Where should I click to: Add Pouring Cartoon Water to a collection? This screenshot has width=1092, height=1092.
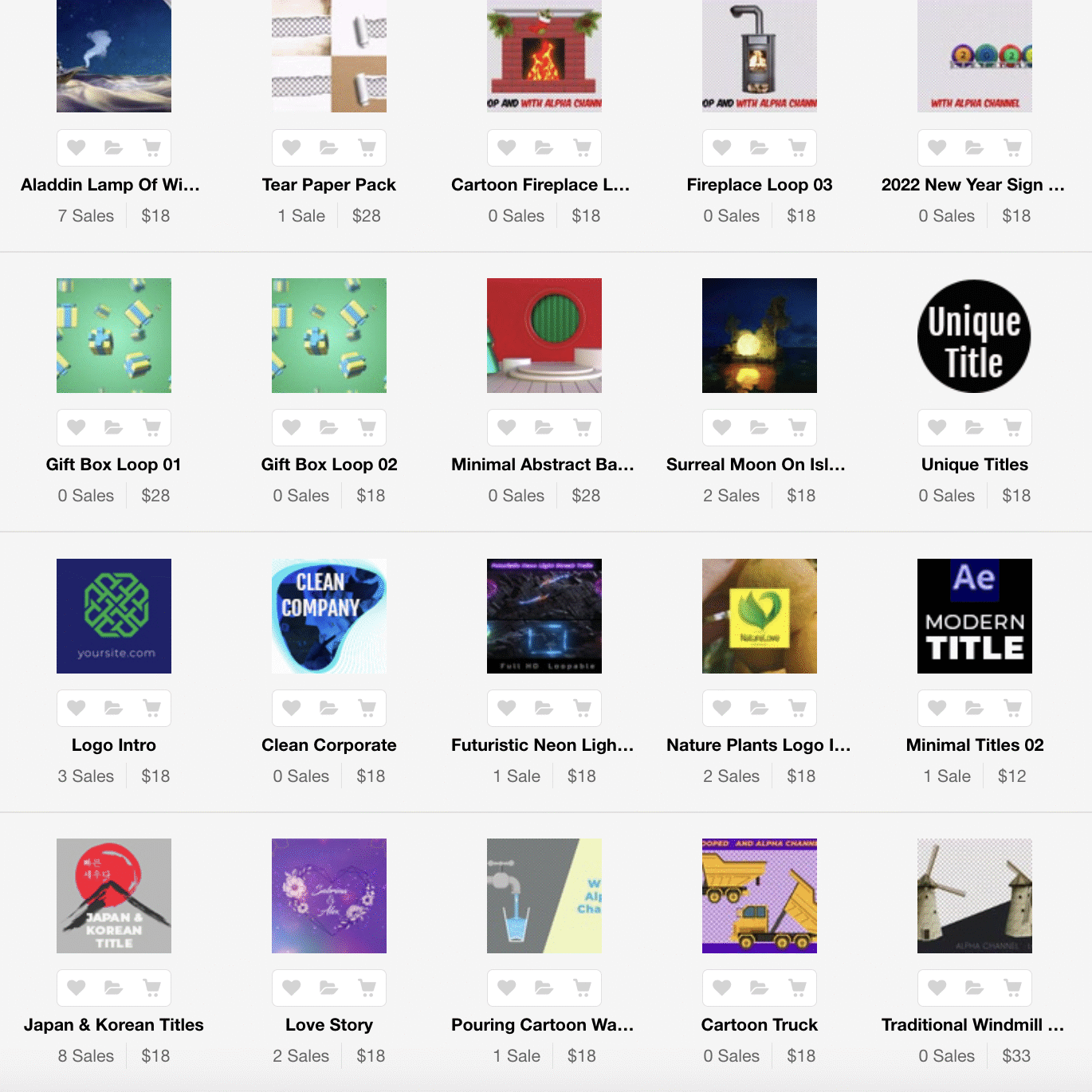pyautogui.click(x=544, y=988)
